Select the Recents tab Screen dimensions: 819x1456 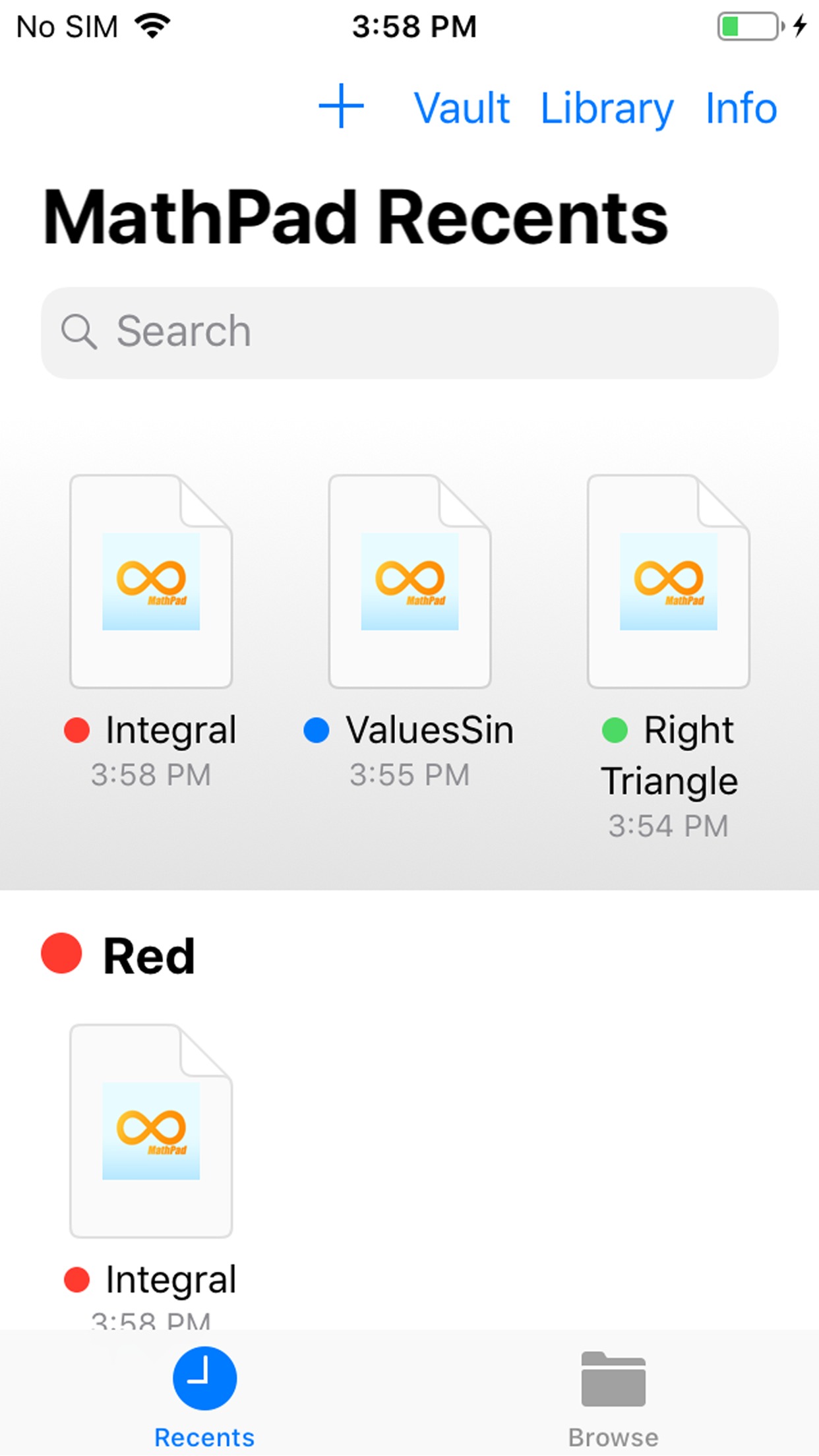[204, 1405]
